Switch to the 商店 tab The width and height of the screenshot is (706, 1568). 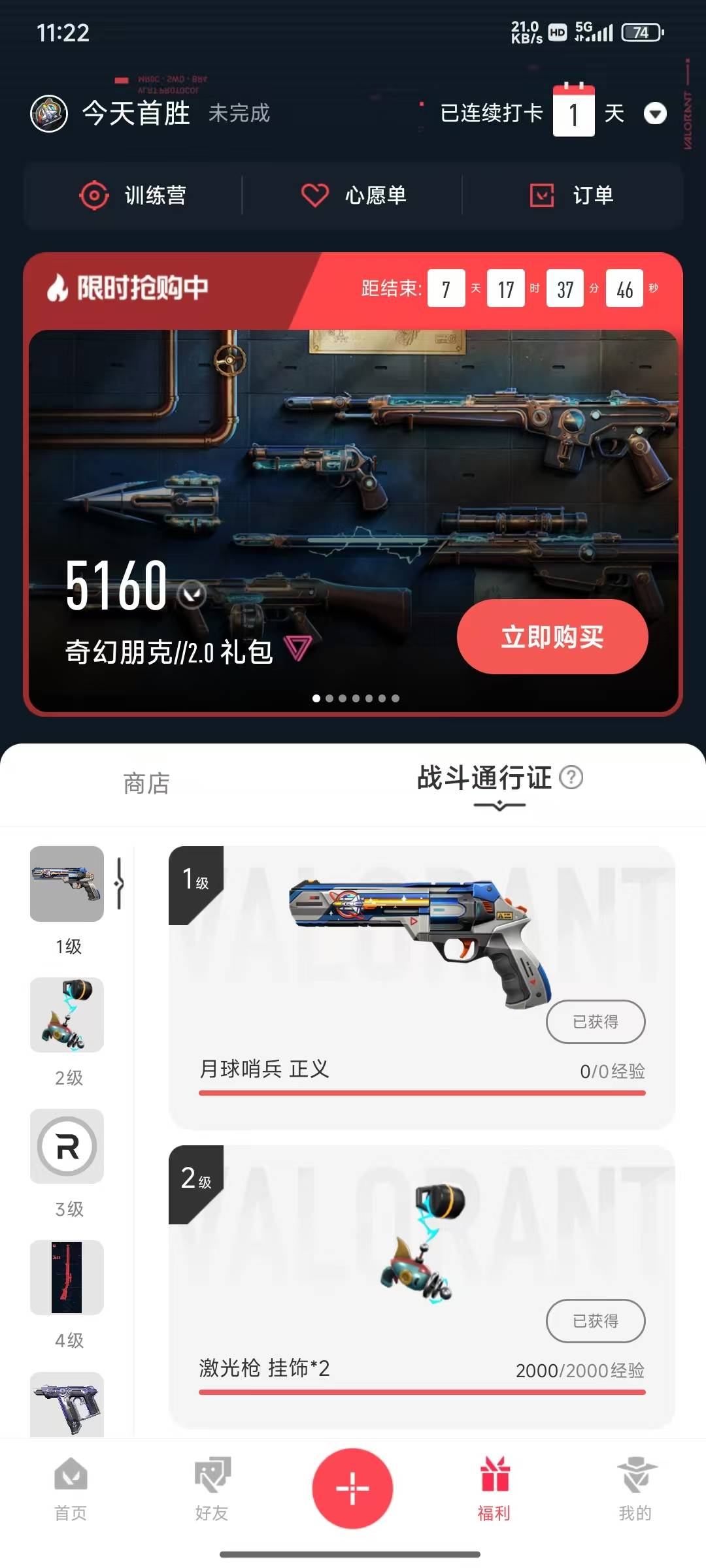click(x=146, y=783)
